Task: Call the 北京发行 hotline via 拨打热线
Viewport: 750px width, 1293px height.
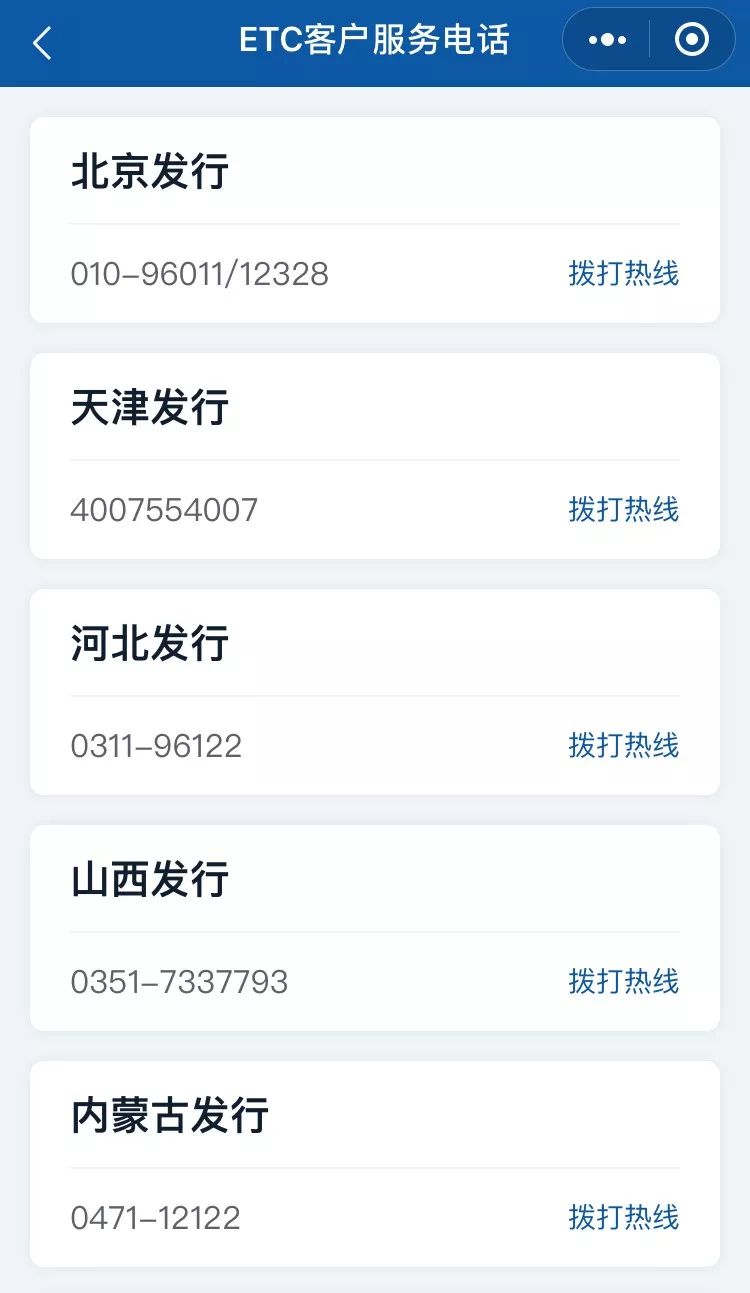Action: (x=623, y=274)
